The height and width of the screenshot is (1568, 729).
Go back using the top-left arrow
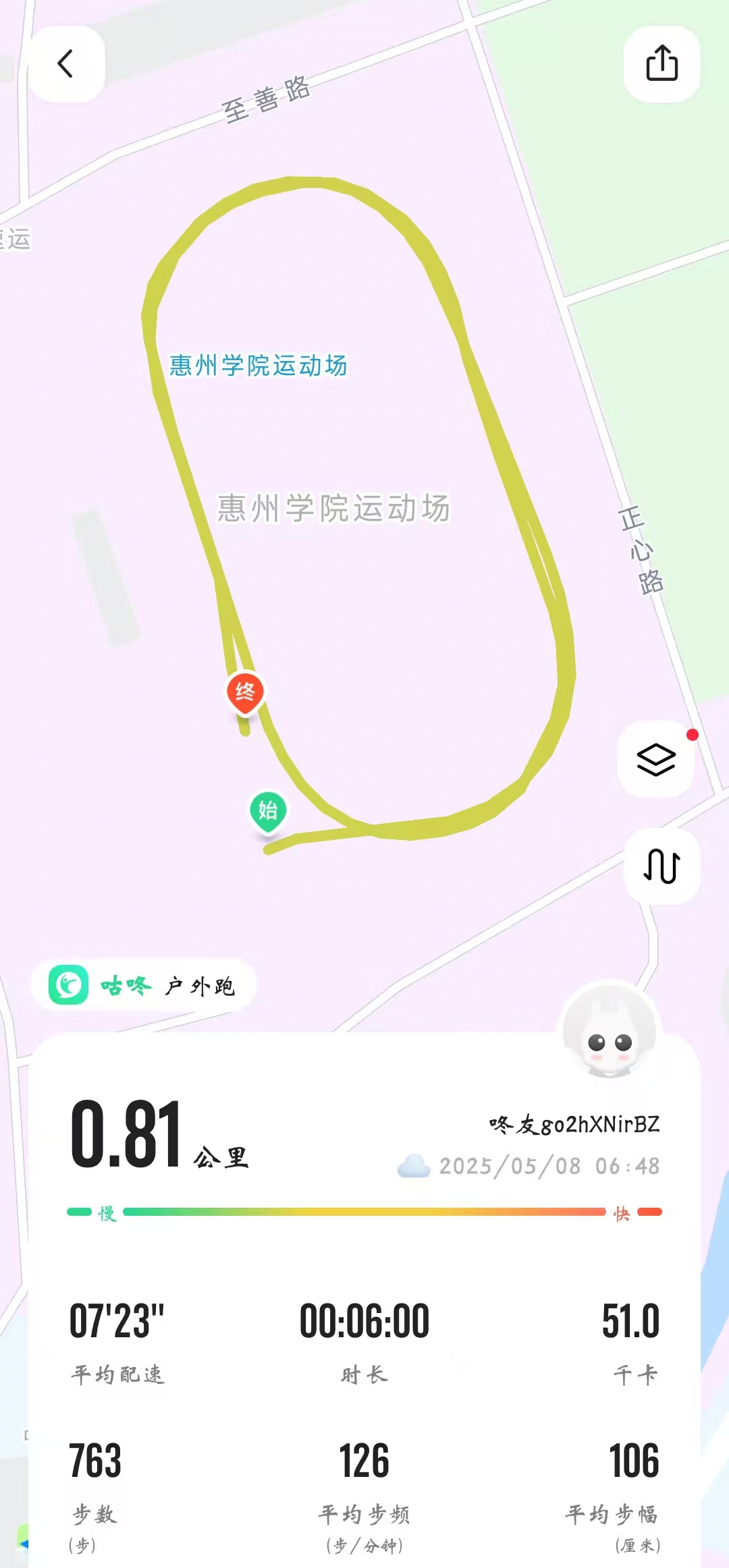65,64
